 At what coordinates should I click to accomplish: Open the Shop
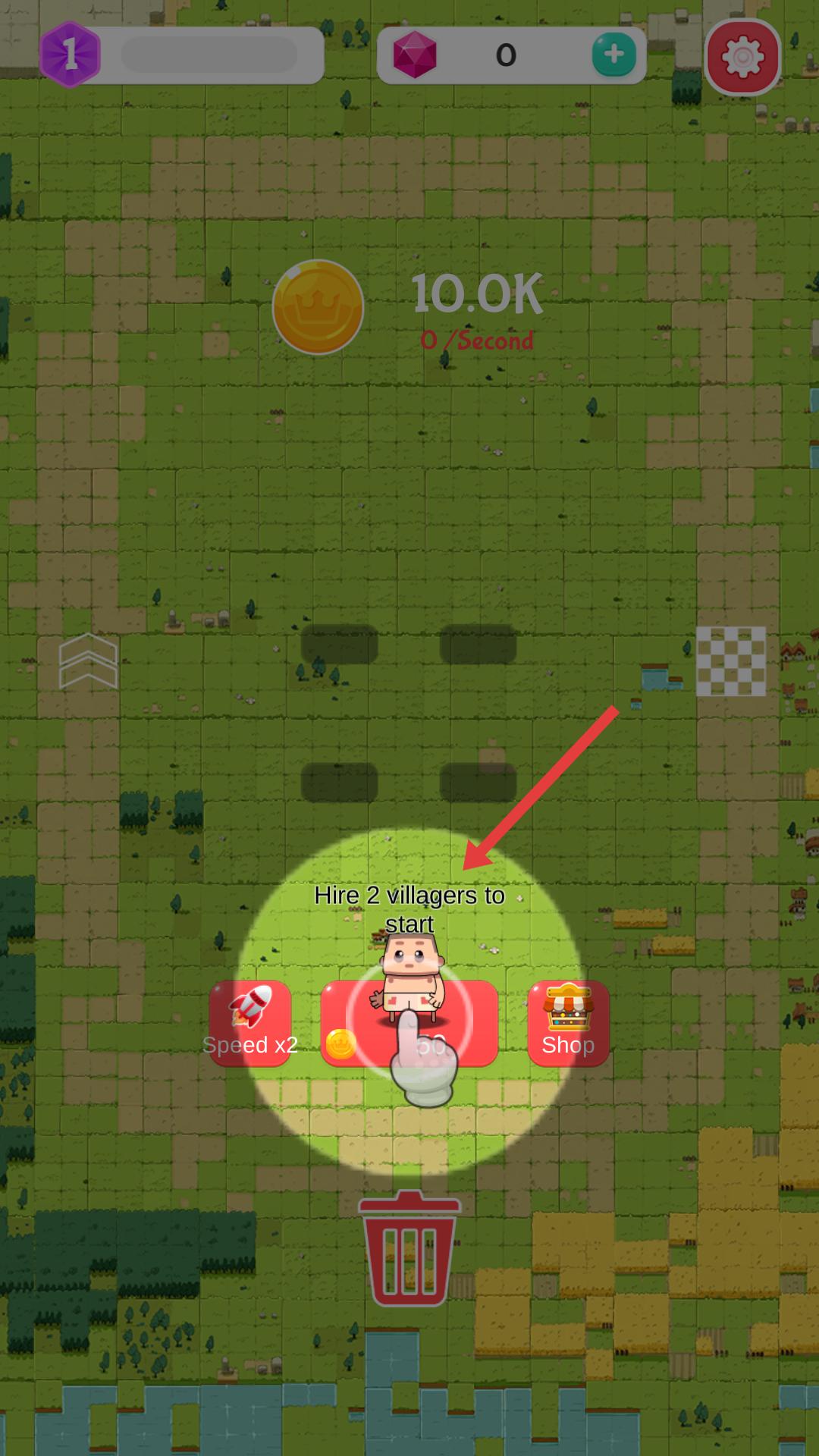pyautogui.click(x=568, y=1023)
